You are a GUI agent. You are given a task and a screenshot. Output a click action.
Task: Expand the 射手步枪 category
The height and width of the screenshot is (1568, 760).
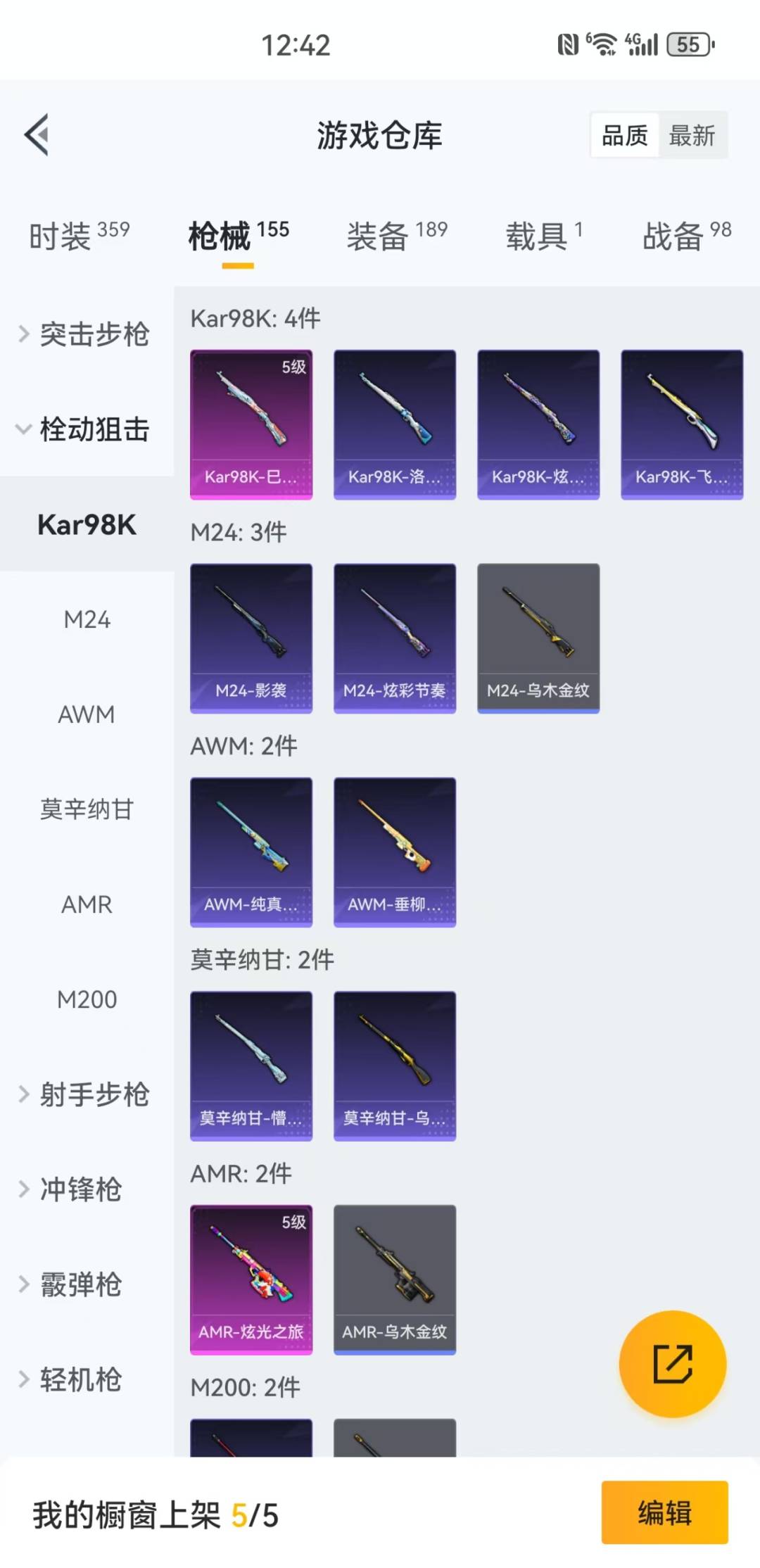(84, 1094)
